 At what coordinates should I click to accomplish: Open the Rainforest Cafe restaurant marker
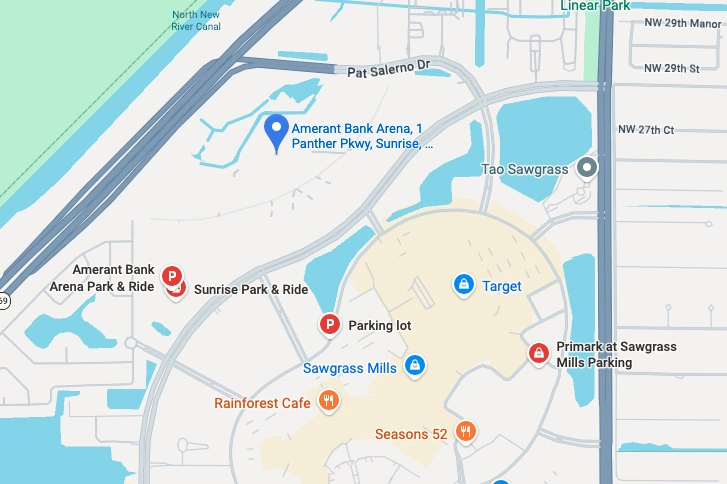coord(329,401)
